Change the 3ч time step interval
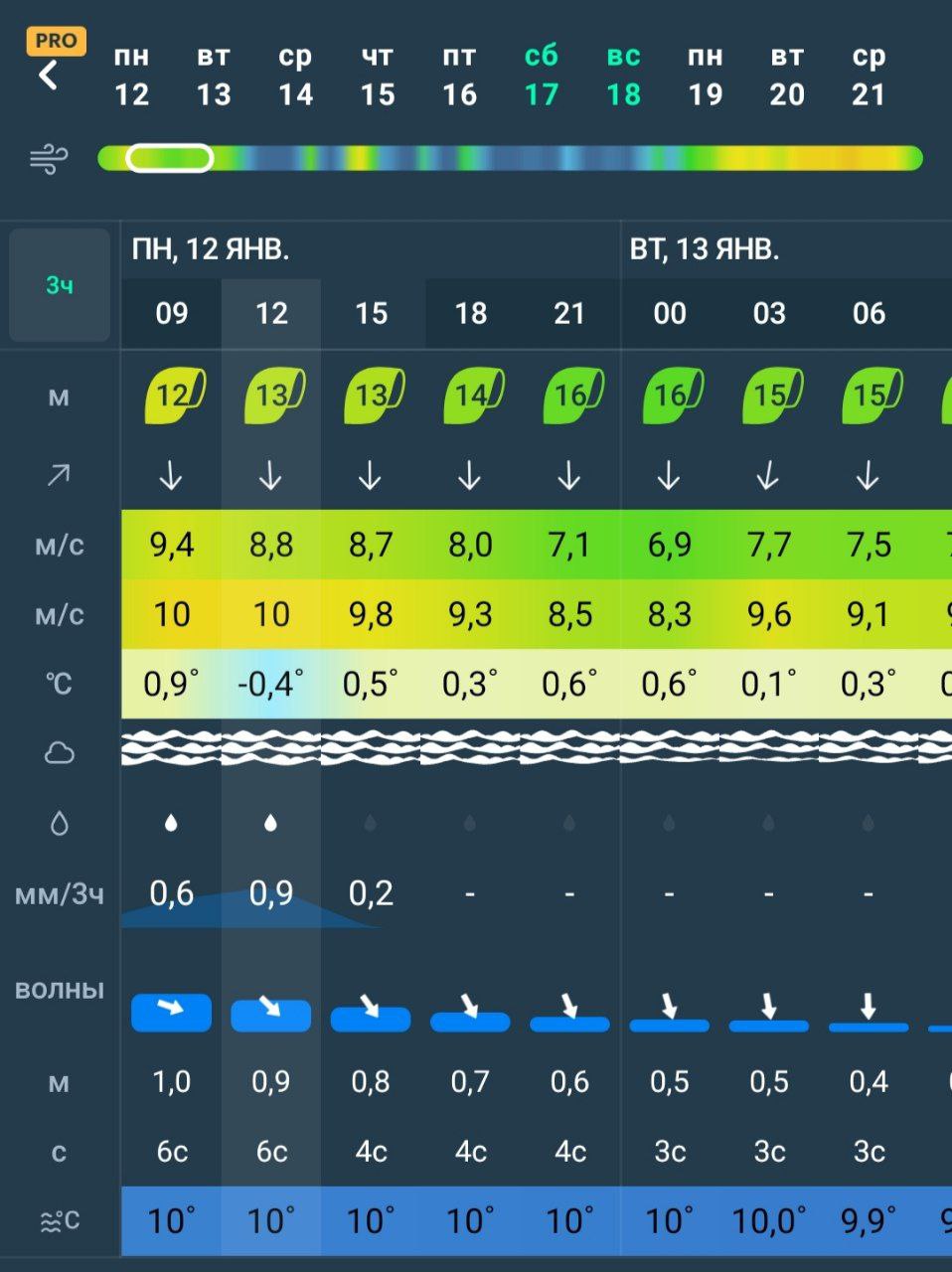Viewport: 952px width, 1272px height. click(x=60, y=285)
